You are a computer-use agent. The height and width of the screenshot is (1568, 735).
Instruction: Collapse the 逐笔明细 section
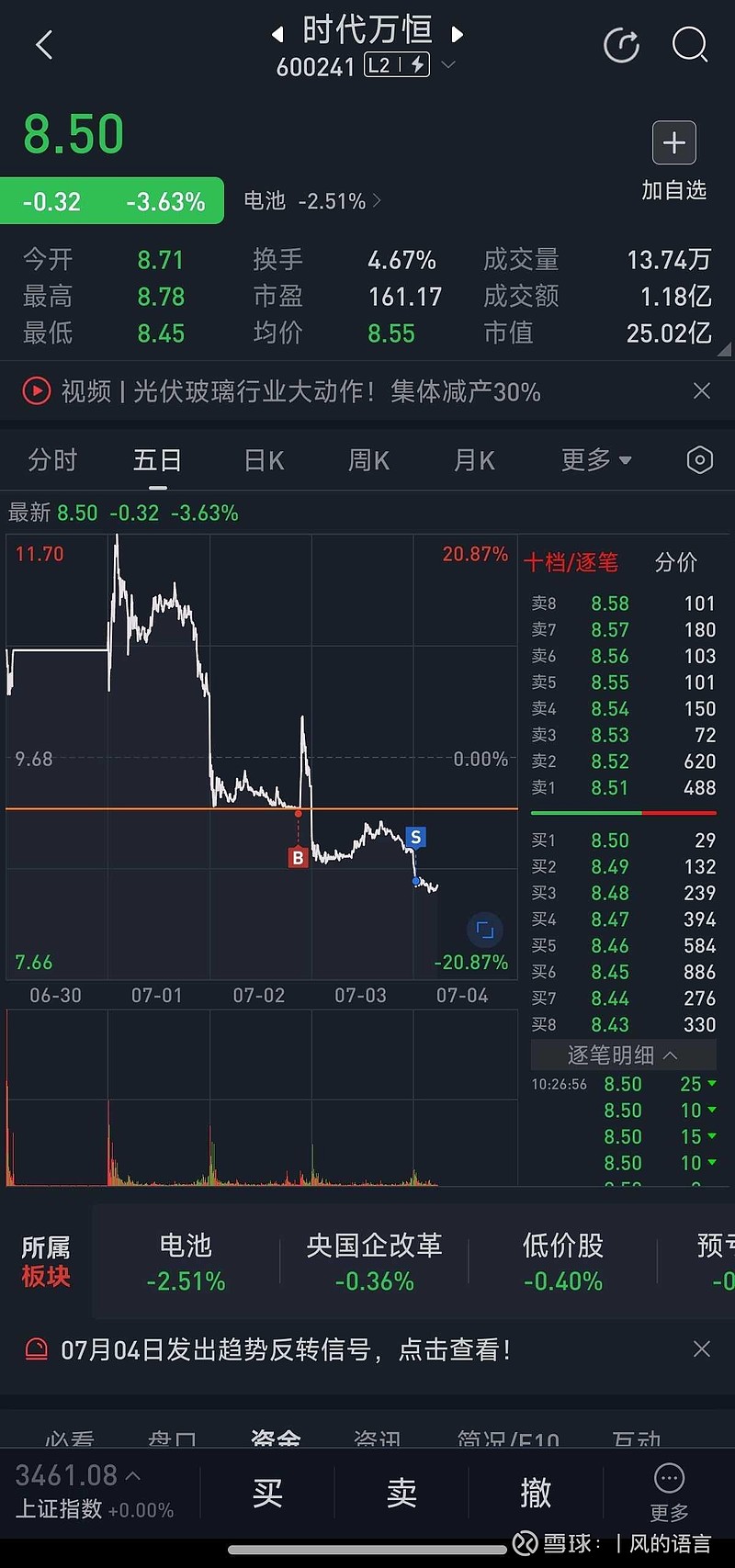tap(623, 1055)
